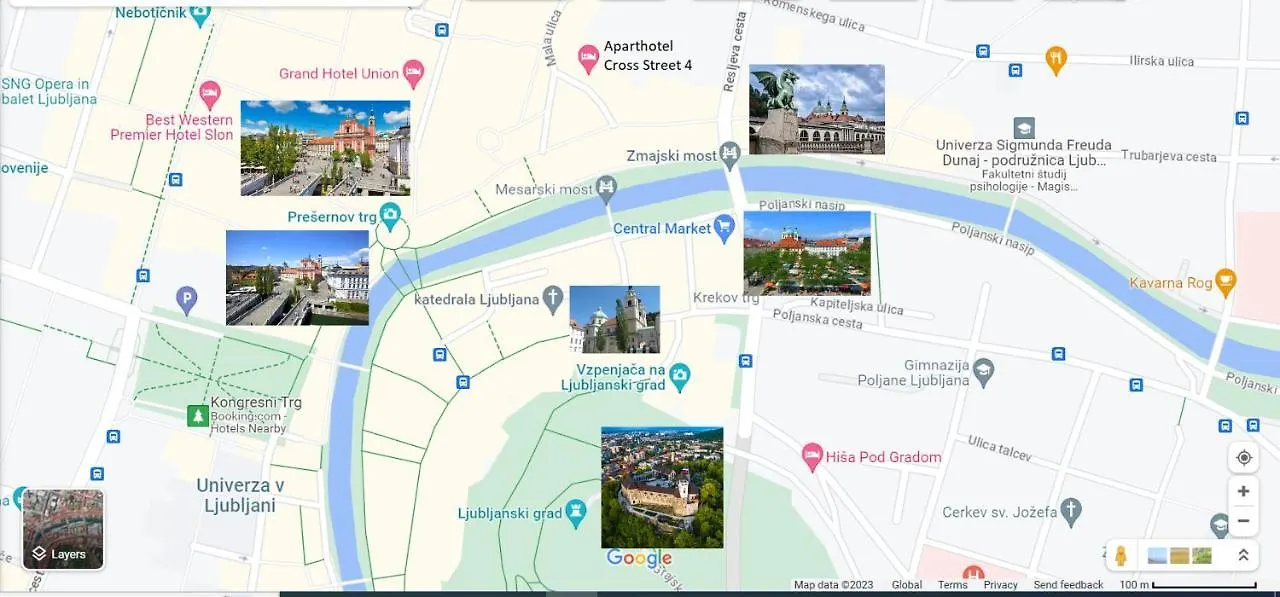
Task: Open the Layers map type switcher
Action: [63, 529]
